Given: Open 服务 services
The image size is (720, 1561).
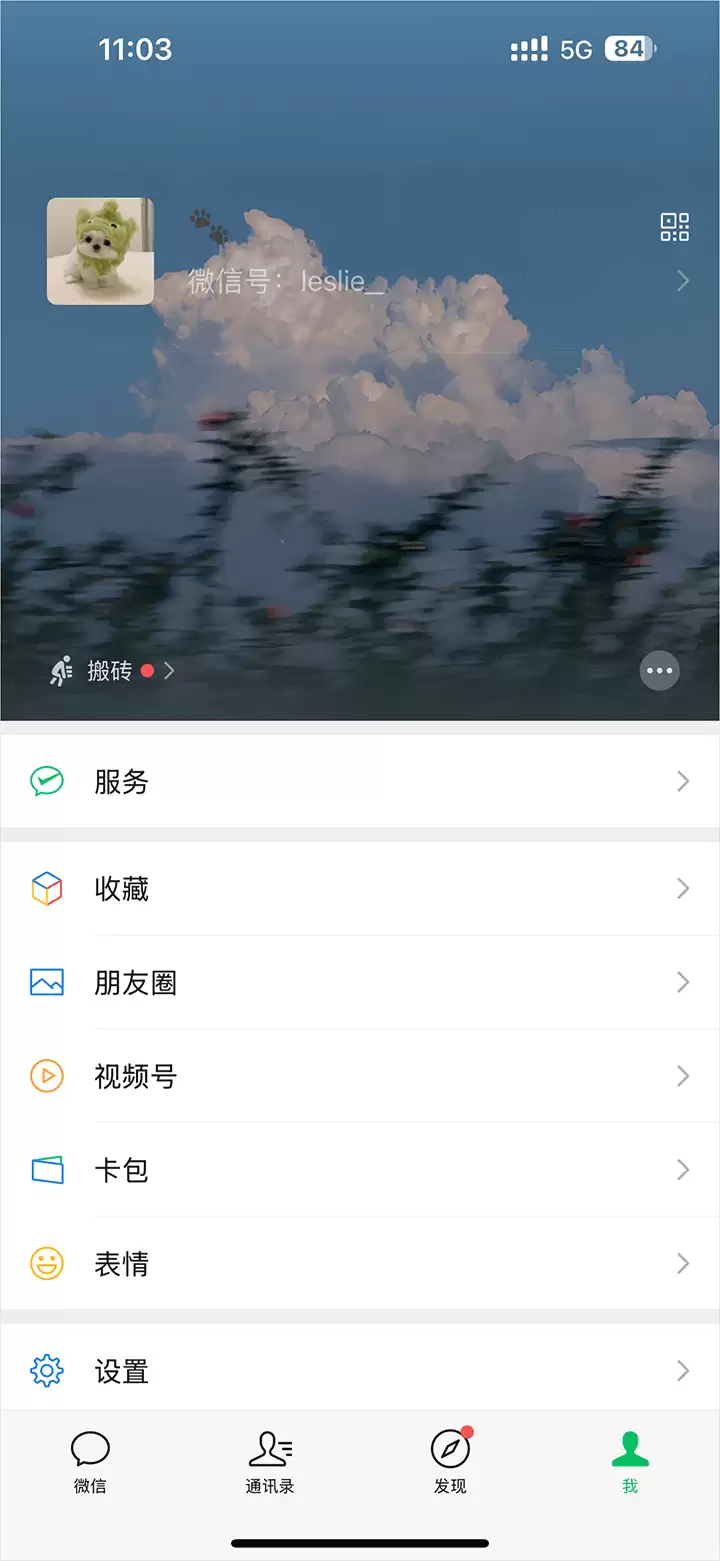Looking at the screenshot, I should click(x=360, y=782).
